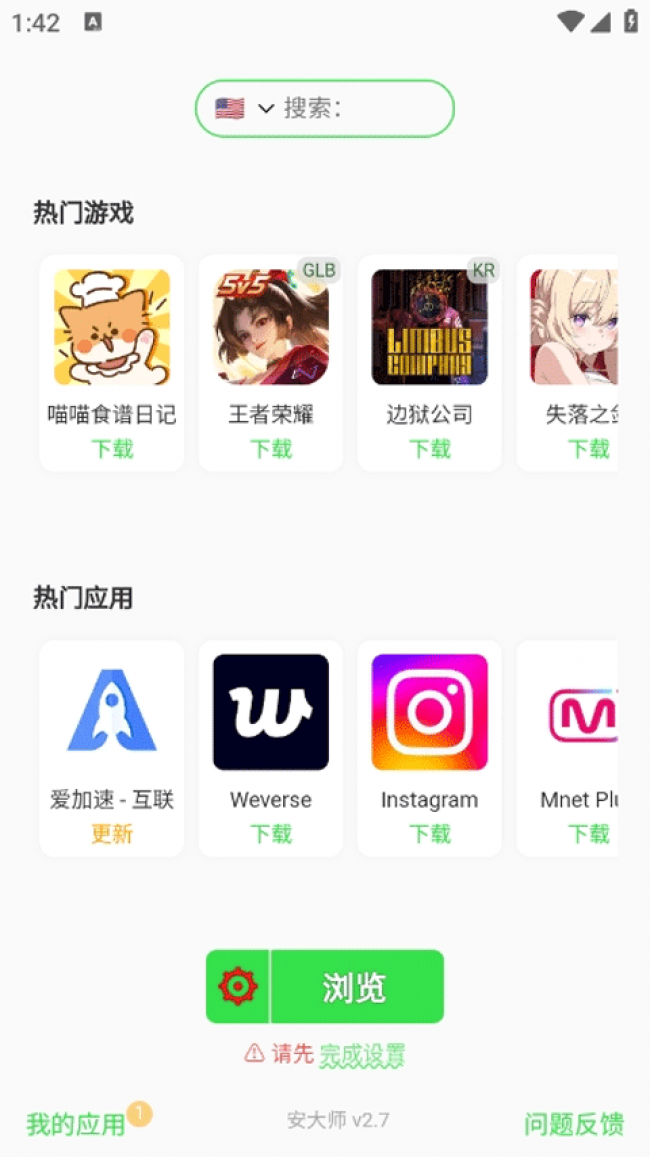Download 喵喵食谱日记 game
The height and width of the screenshot is (1157, 650).
pos(112,449)
